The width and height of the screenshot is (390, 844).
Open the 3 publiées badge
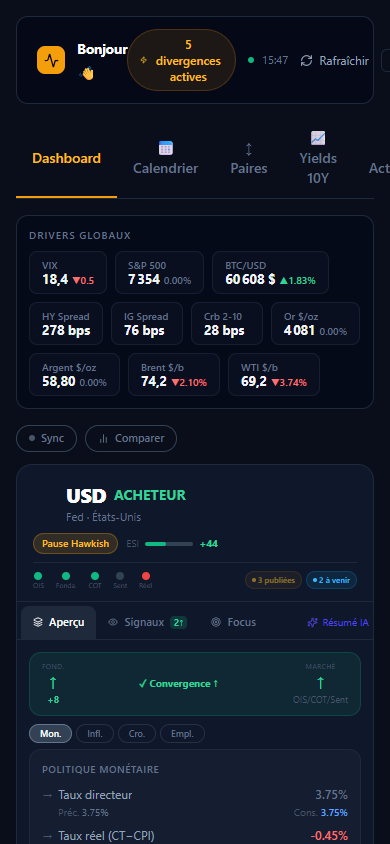tap(273, 580)
